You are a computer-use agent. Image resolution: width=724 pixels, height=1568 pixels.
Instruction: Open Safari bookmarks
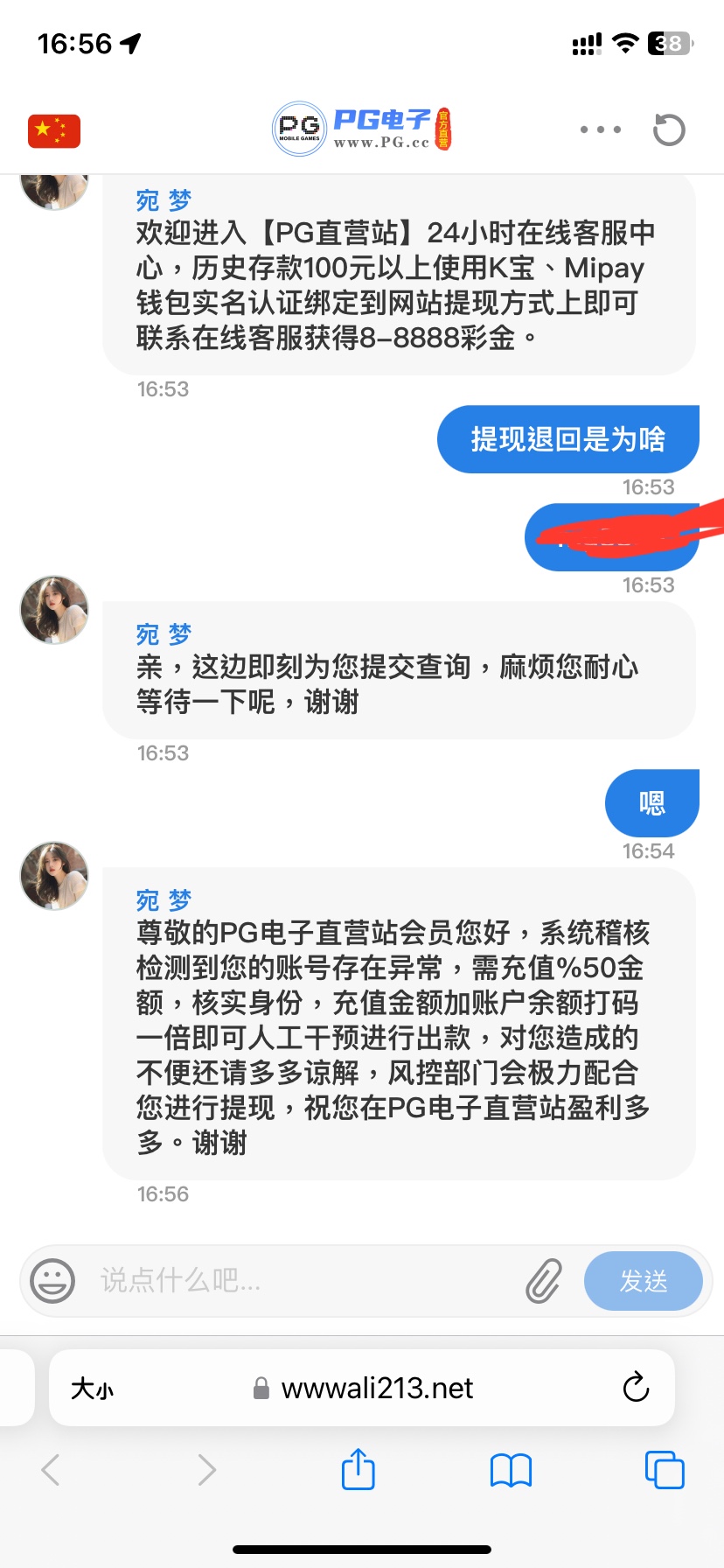(x=511, y=1470)
